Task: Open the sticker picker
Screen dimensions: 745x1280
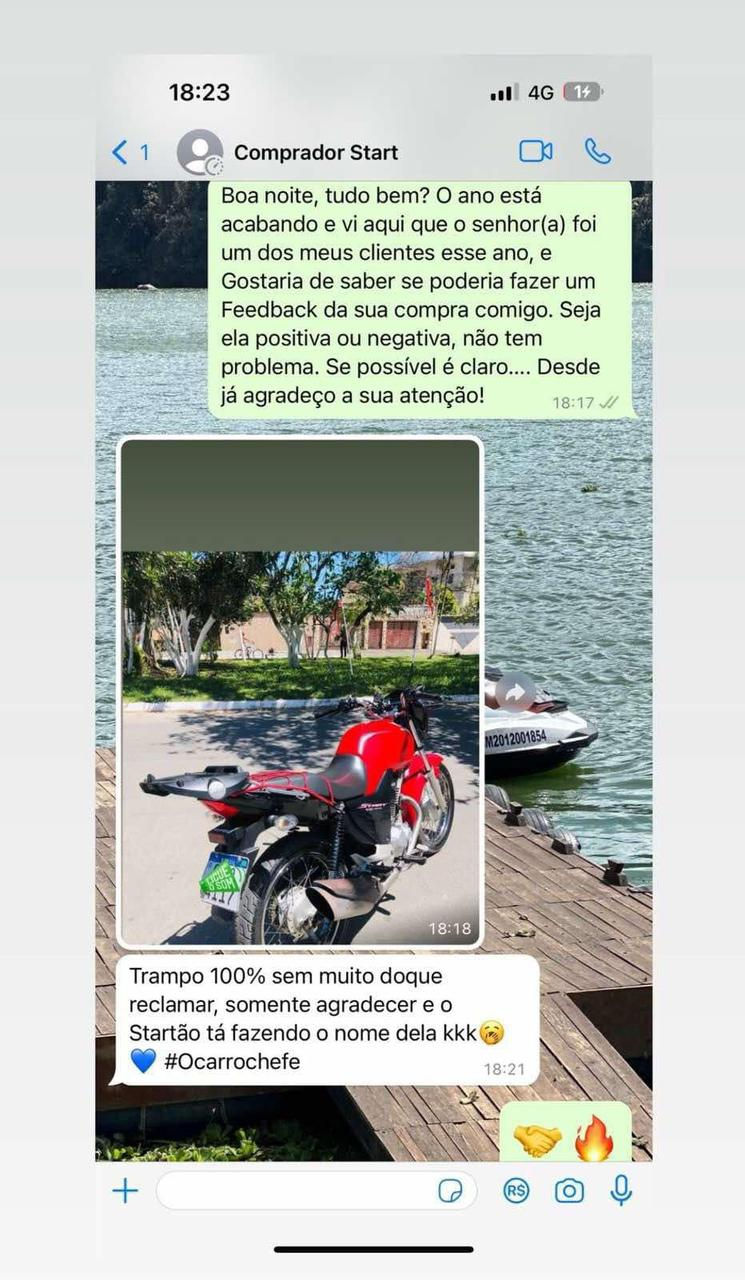Action: [x=451, y=1191]
